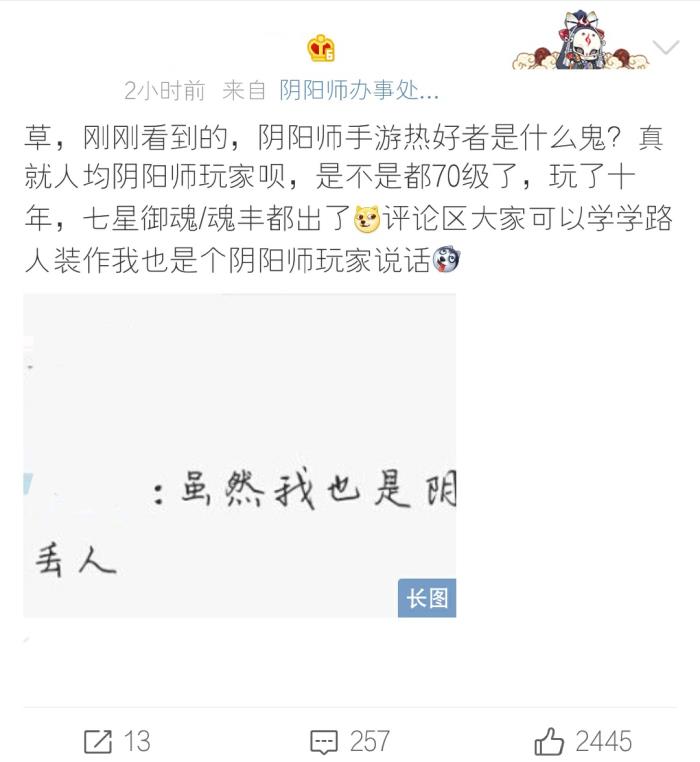Open the 阴阳师办事处 source link
This screenshot has height=762, width=700.
[x=359, y=91]
